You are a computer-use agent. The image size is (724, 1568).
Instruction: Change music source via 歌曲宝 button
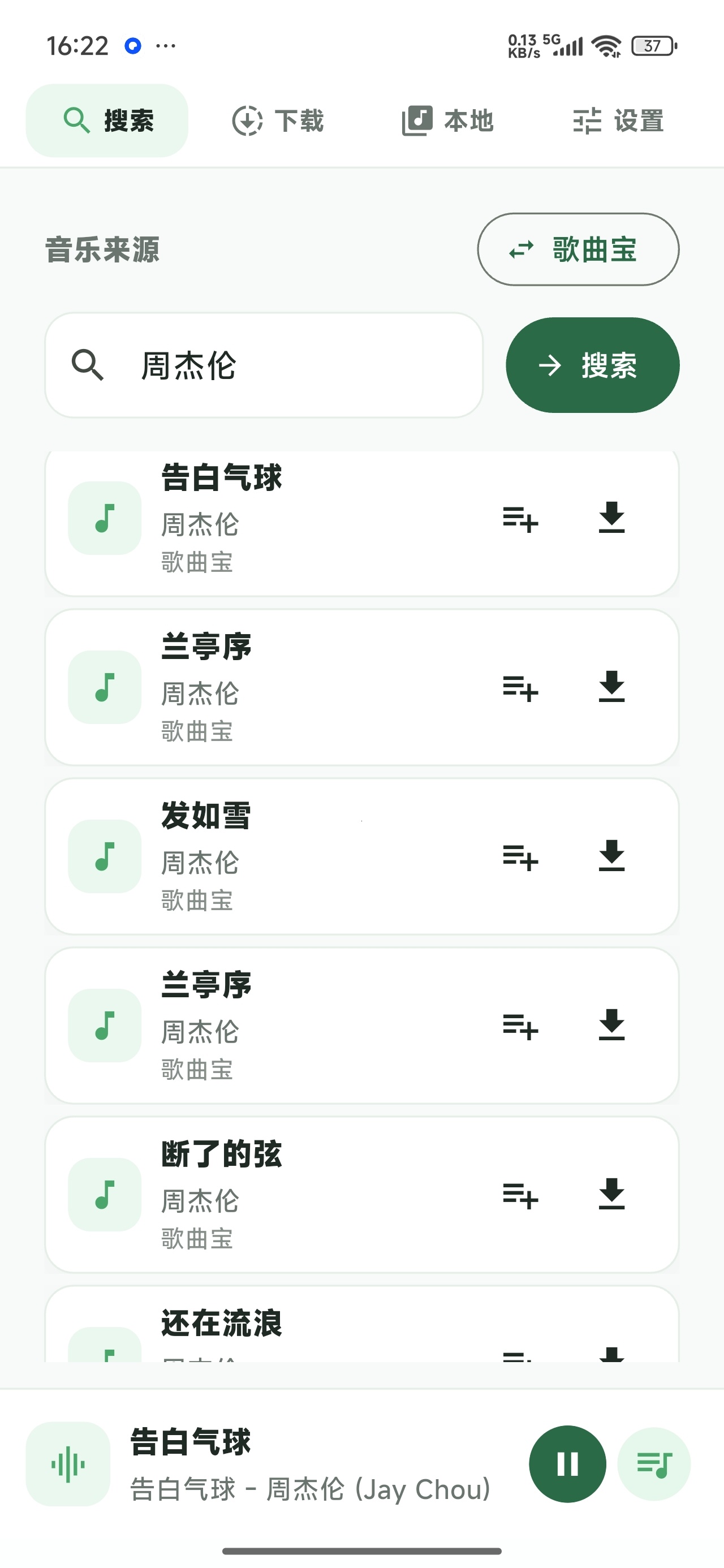coord(578,249)
